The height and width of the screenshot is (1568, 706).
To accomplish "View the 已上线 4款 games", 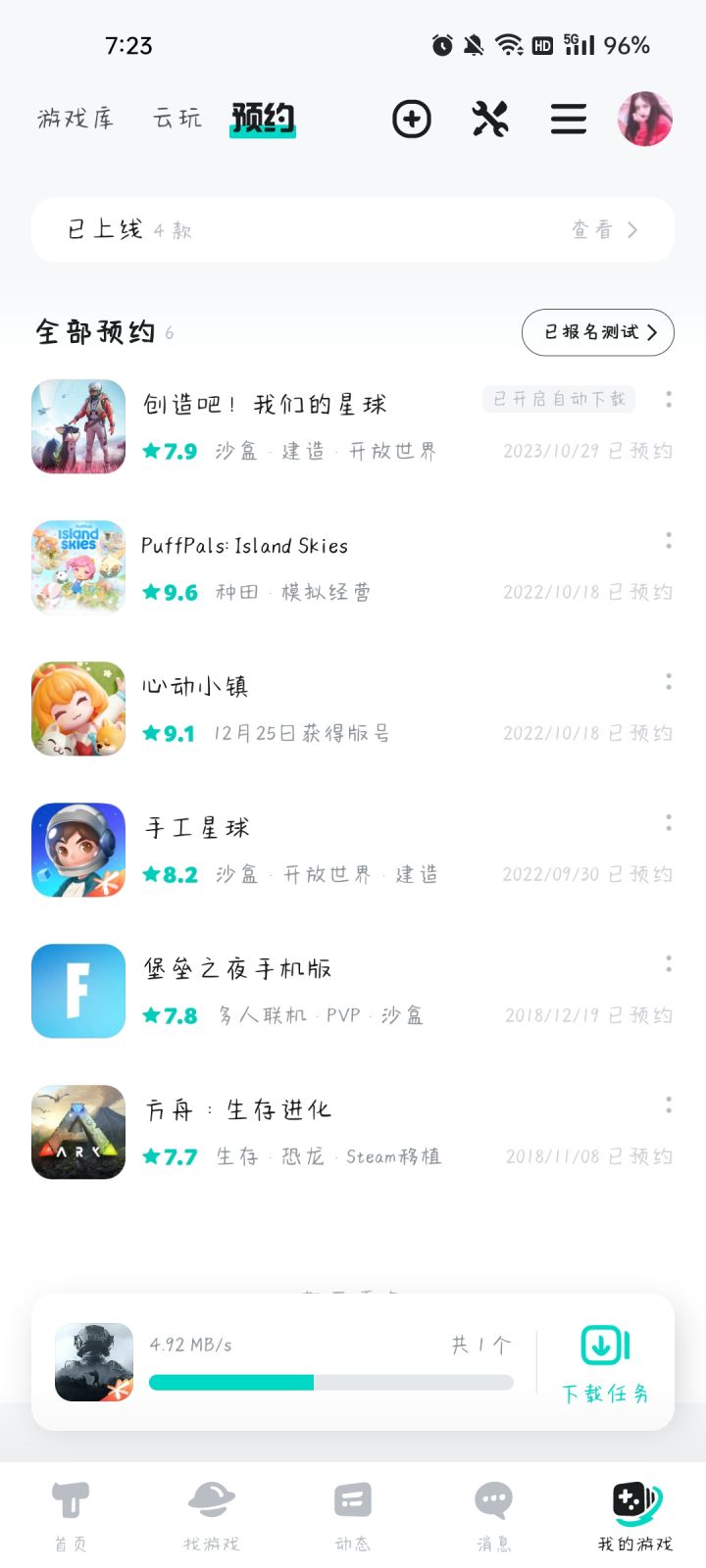I will tap(353, 230).
